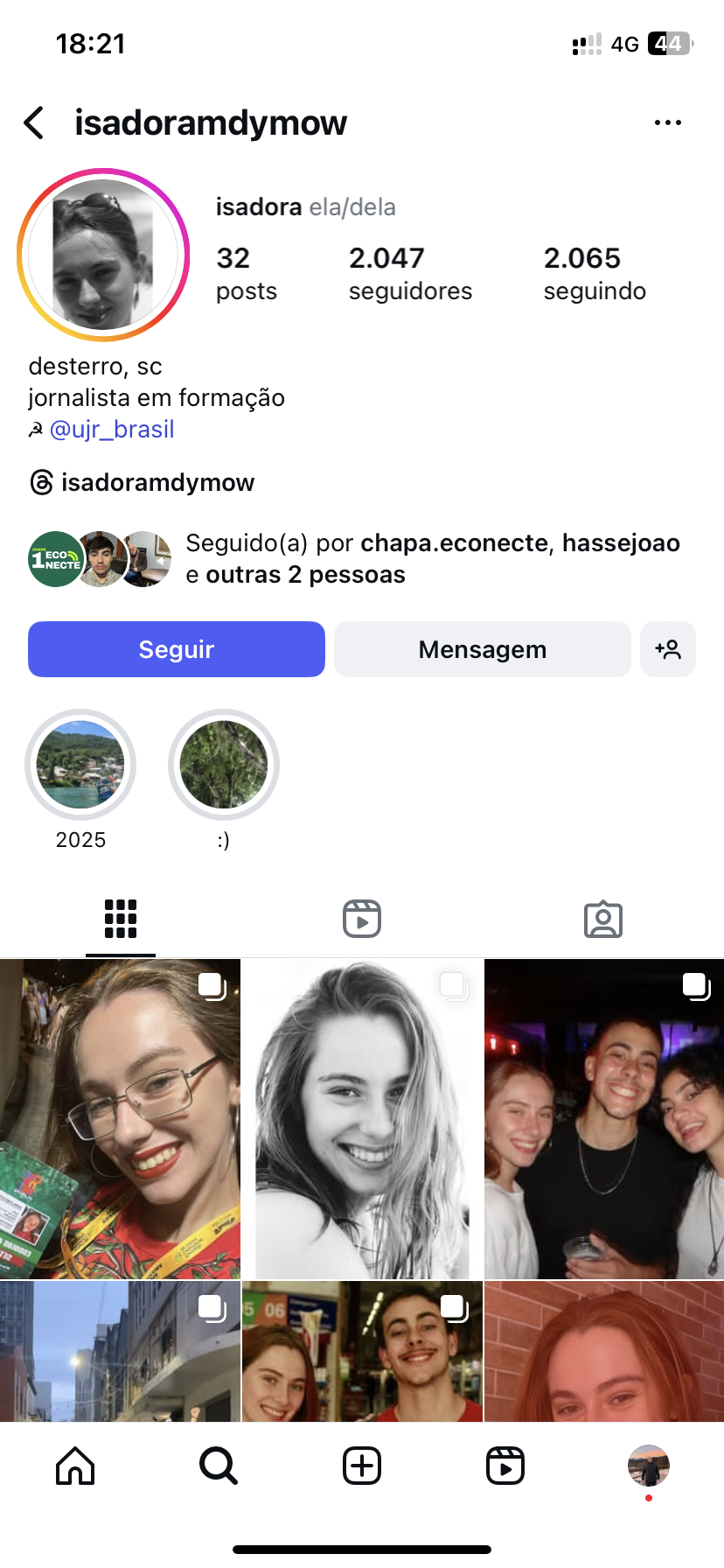Screen dimensions: 724x1568
Task: Open the three-dot options menu
Action: point(667,123)
